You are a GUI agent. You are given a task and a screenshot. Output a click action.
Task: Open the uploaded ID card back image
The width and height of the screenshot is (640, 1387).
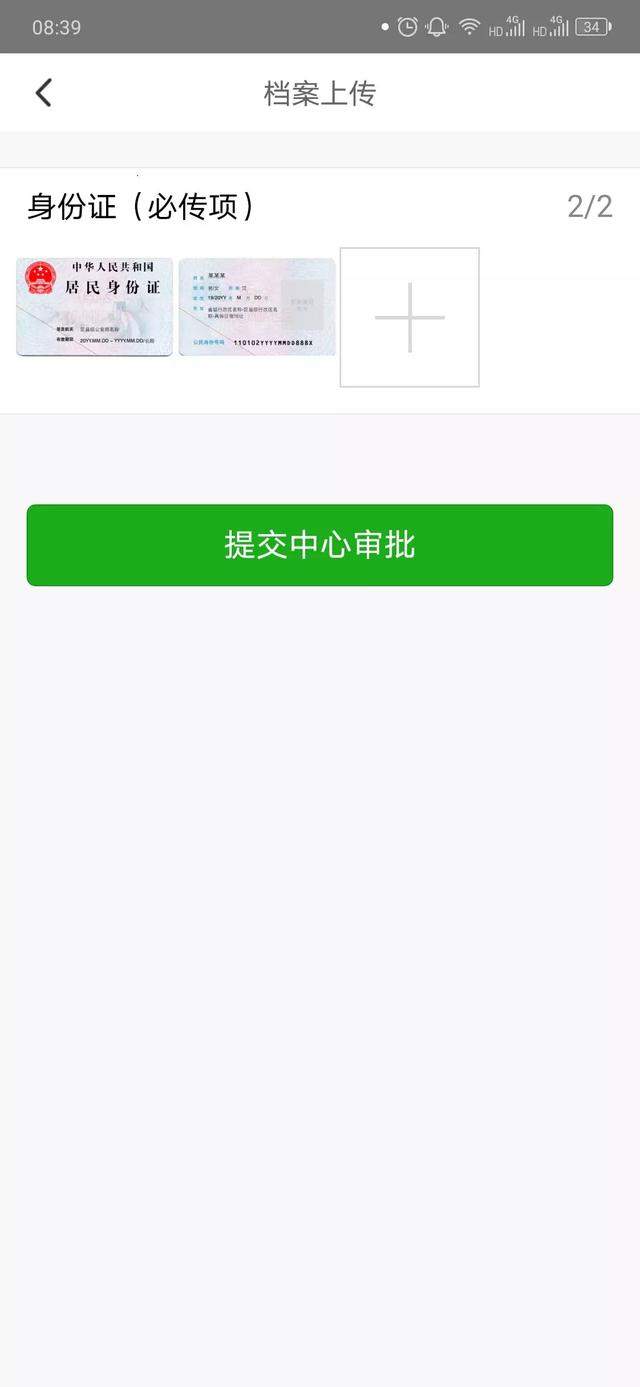pyautogui.click(x=257, y=307)
